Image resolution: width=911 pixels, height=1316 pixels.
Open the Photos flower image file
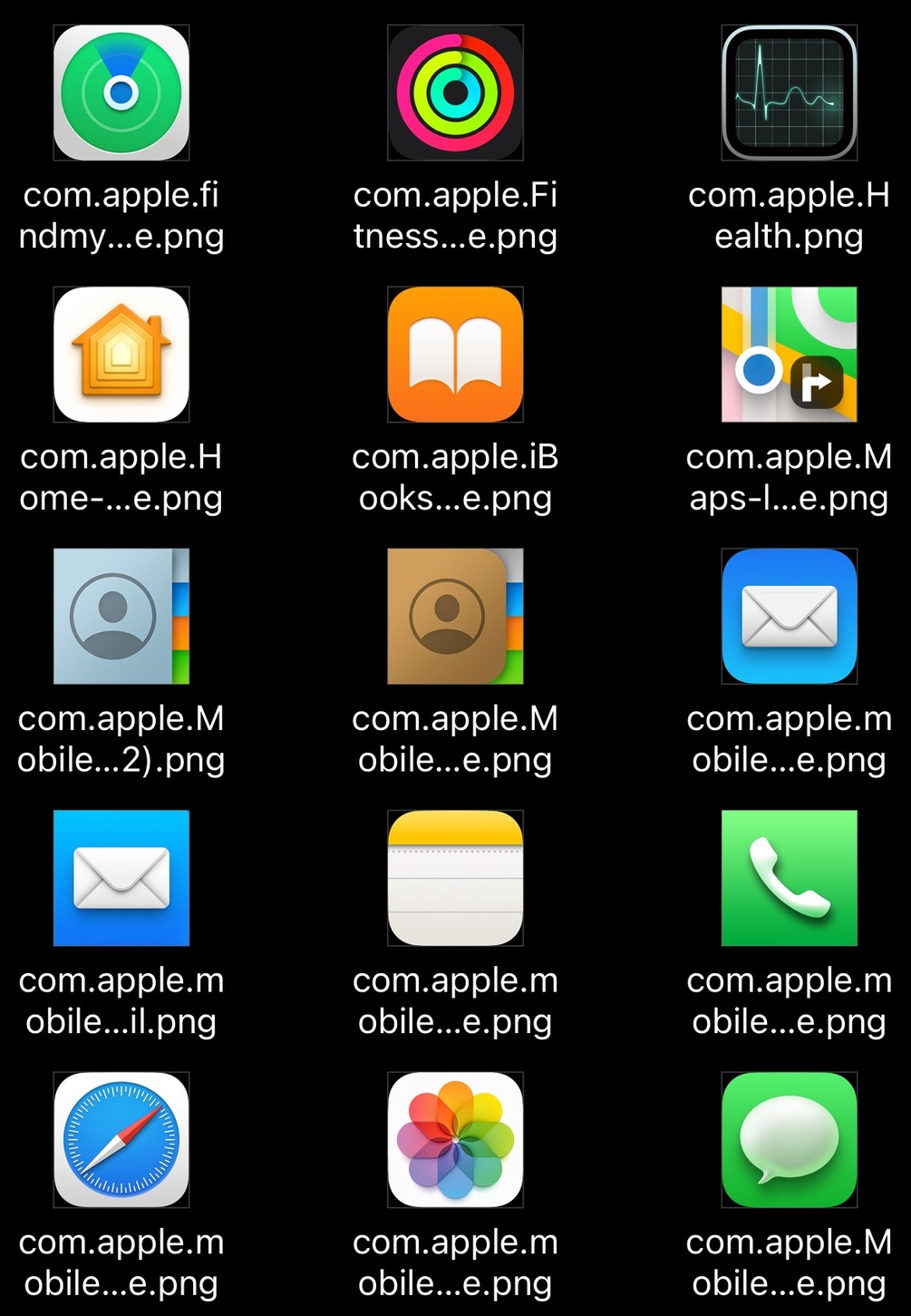[455, 1140]
